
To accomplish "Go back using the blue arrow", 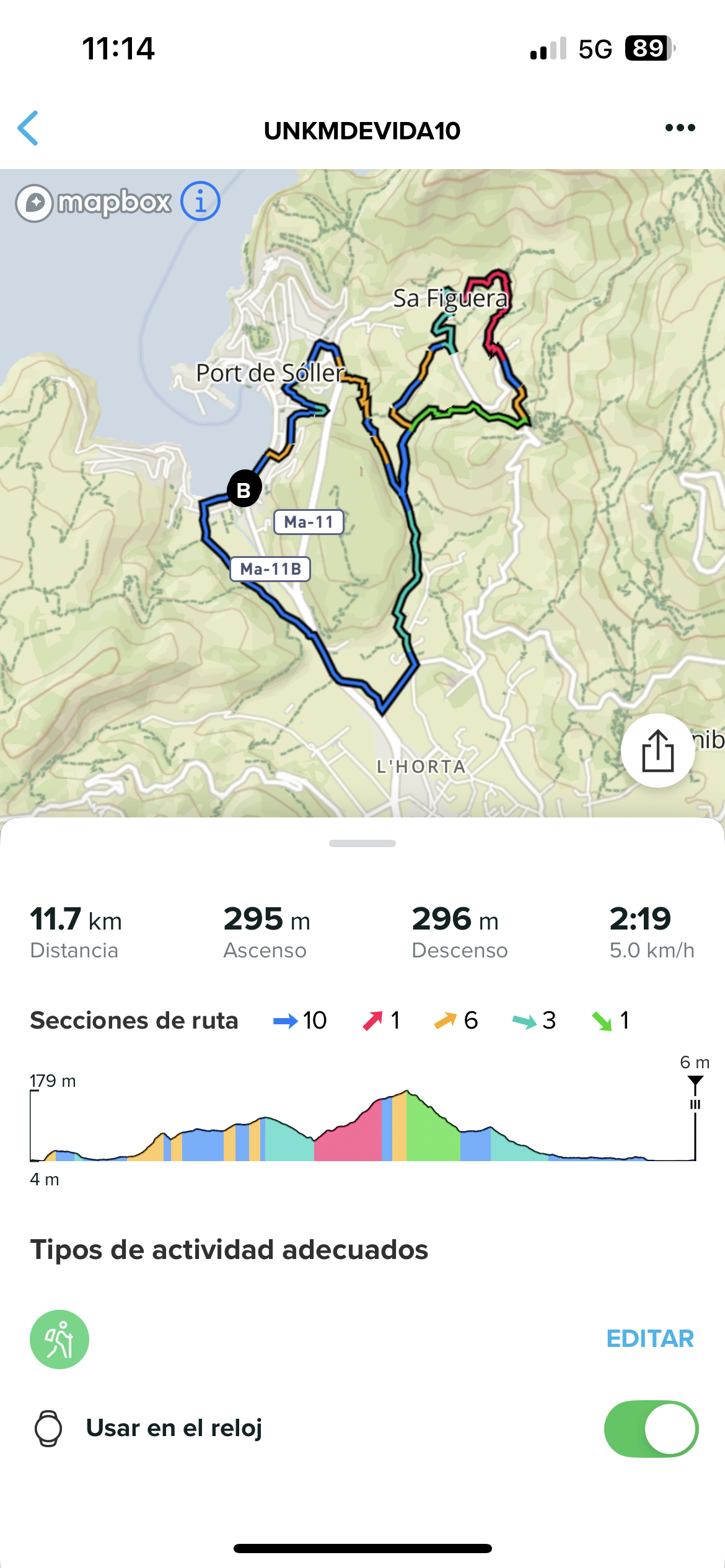I will 29,129.
